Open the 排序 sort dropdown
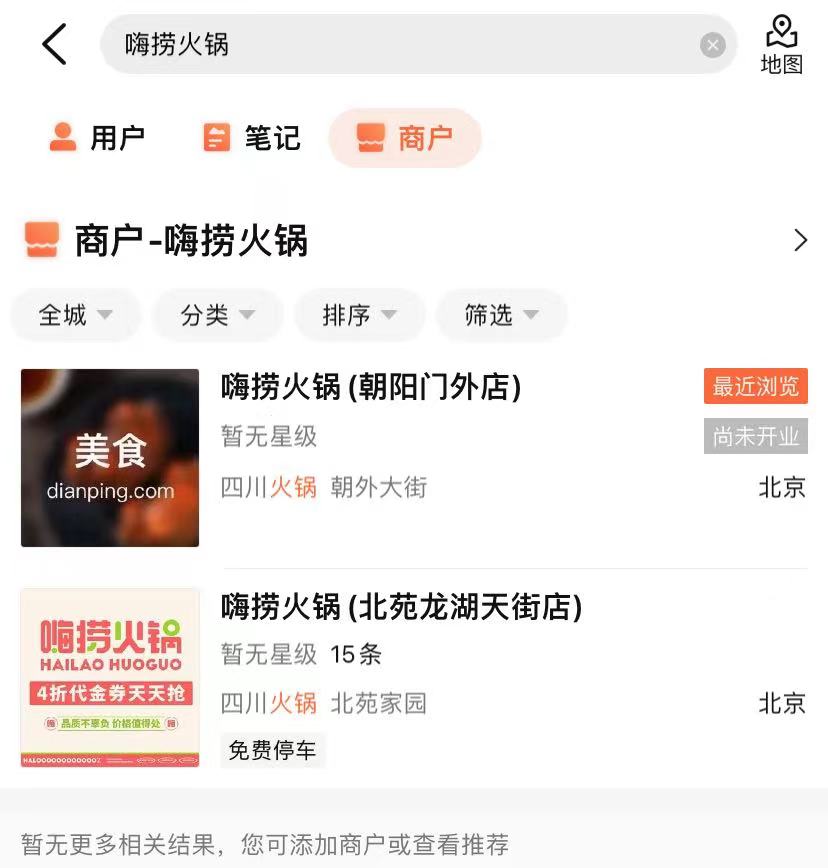828x868 pixels. pos(359,316)
